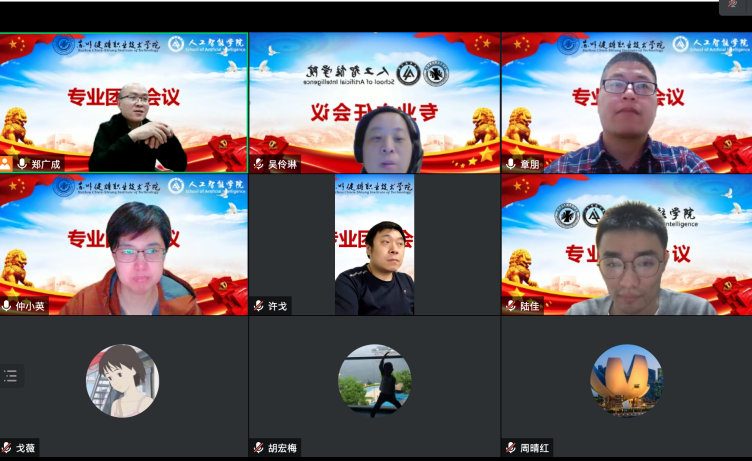The image size is (752, 461).
Task: Open 陆佳's video tile
Action: [x=626, y=245]
